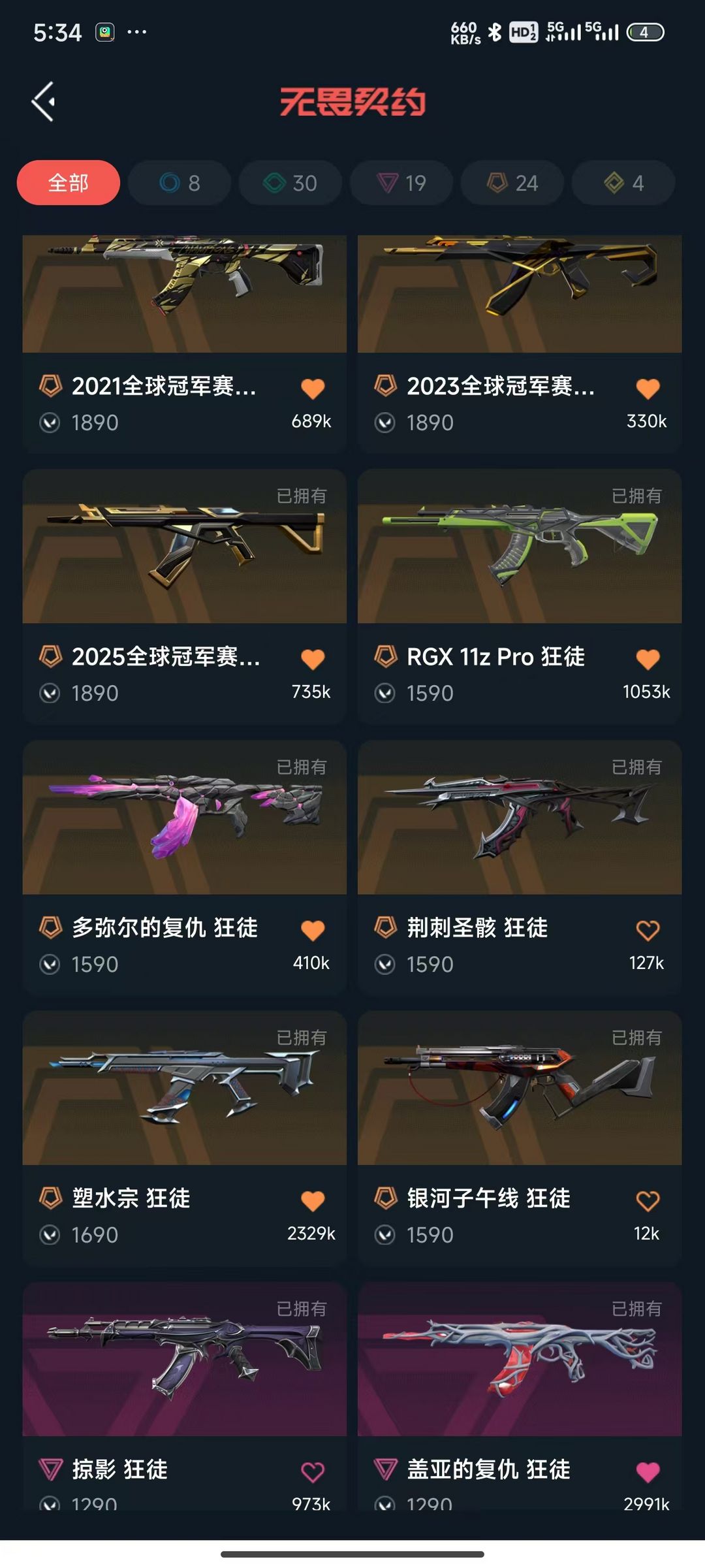Filter by the blue tier showing 8
705x1568 pixels.
(180, 183)
